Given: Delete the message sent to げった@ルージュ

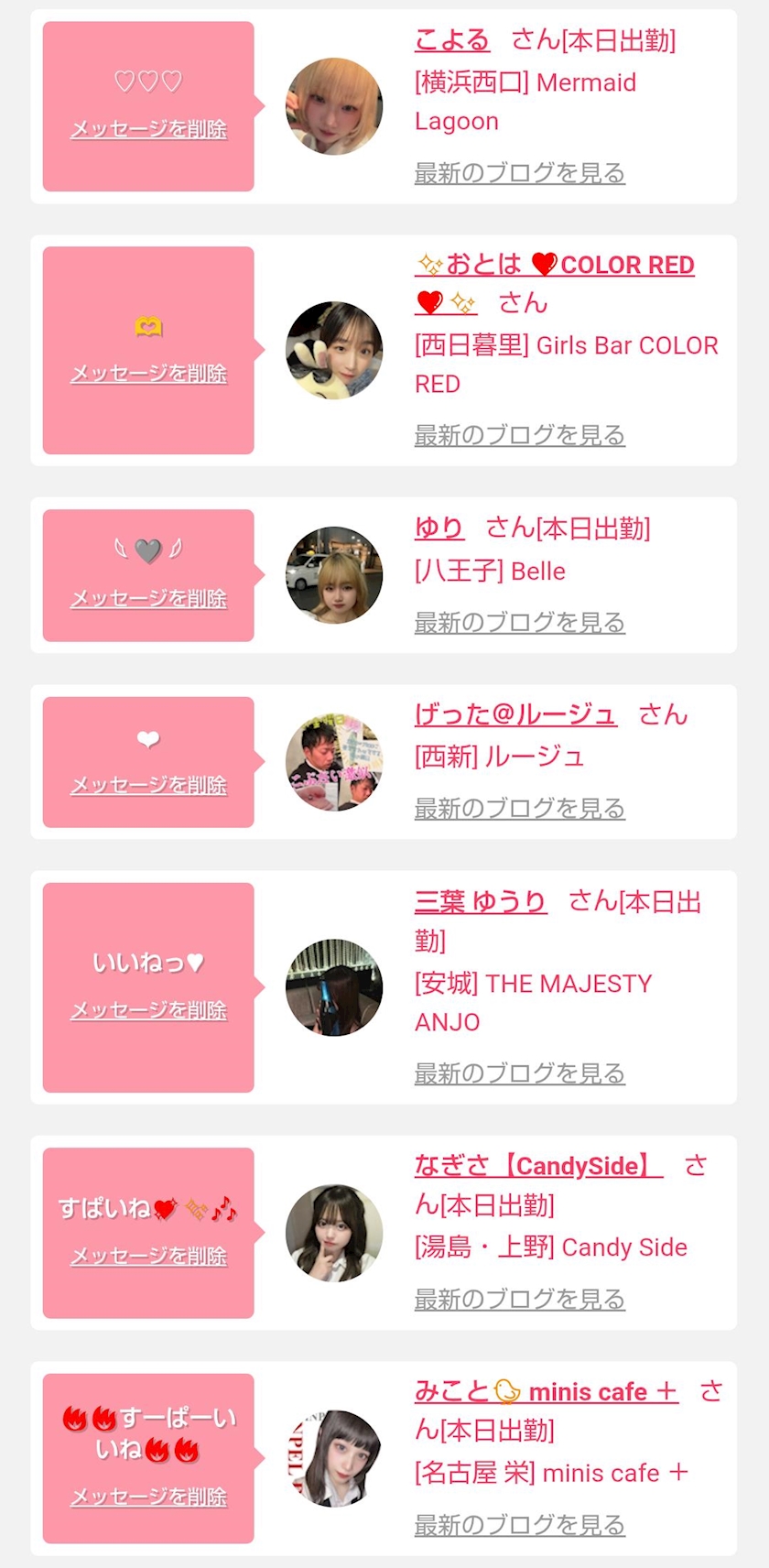Looking at the screenshot, I should [x=148, y=786].
